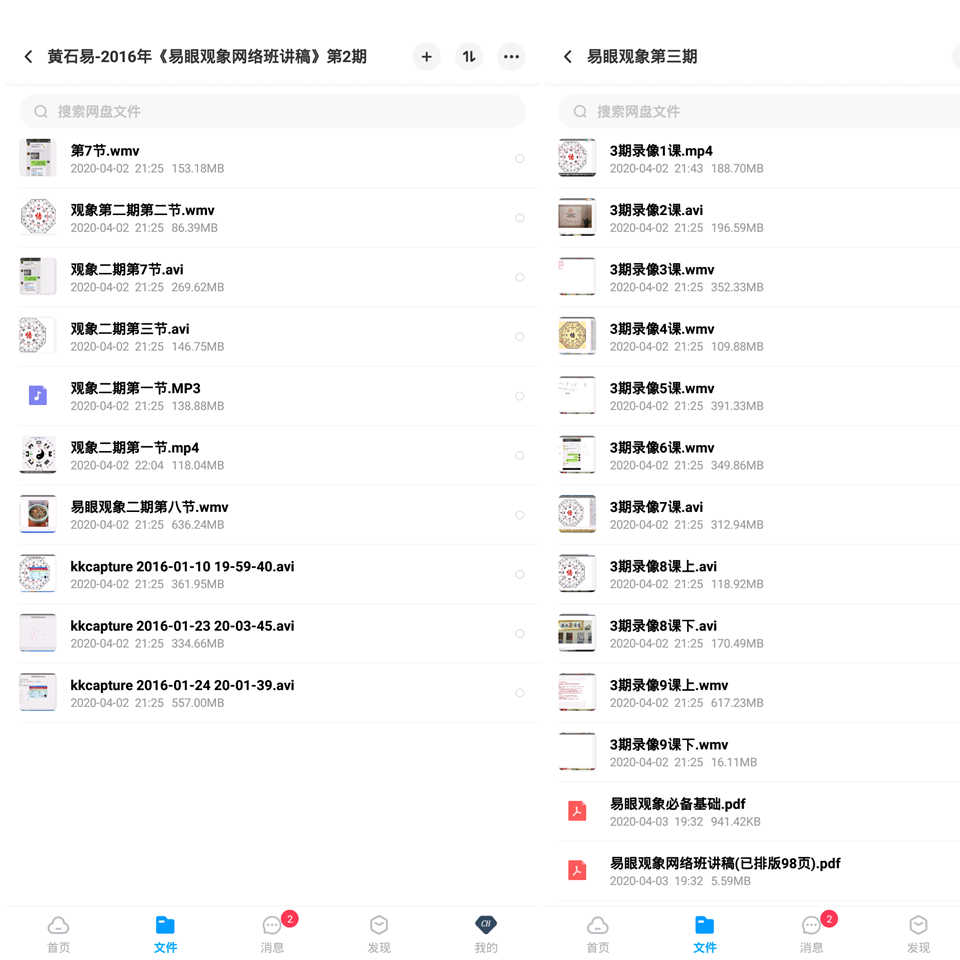Select the circle next to 观象二期第三节.avi
The width and height of the screenshot is (960, 960).
(x=520, y=337)
